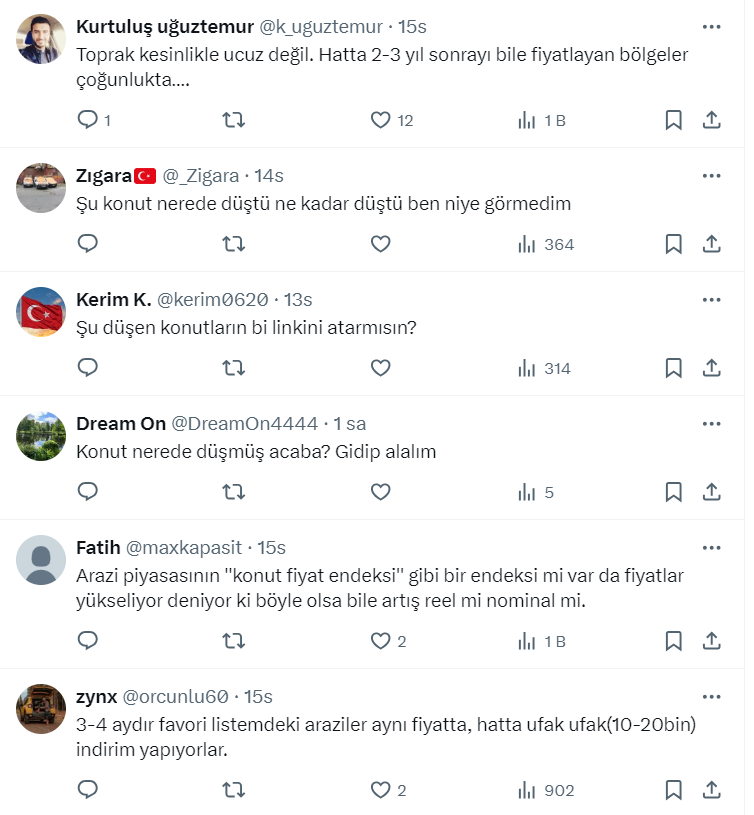
Task: Open Zıgara's profile picture
Action: 42,188
